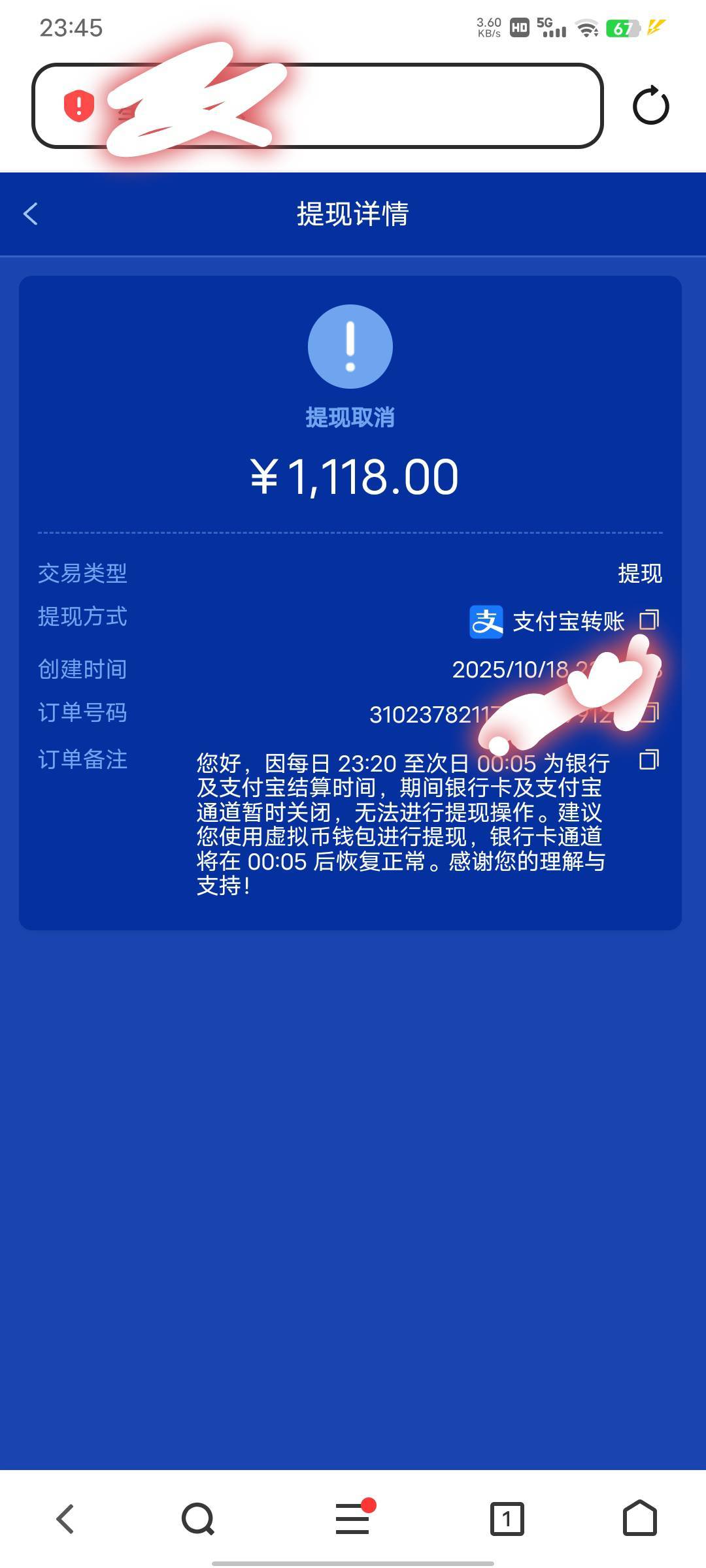This screenshot has width=706, height=1568.
Task: Copy the 支付宝转账 withdrawal method
Action: tap(649, 619)
